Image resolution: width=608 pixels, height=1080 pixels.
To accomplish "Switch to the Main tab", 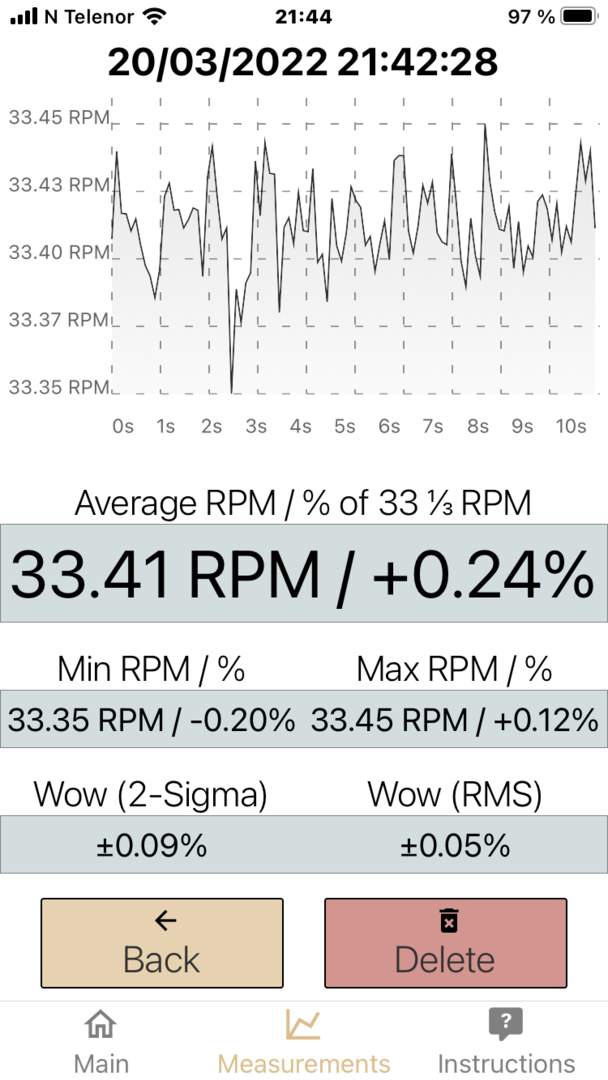I will pyautogui.click(x=101, y=1041).
